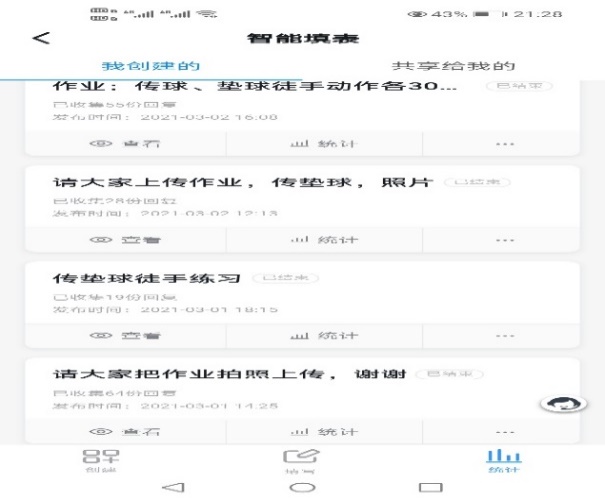Go back from 智能填表 page
605x500 pixels.
point(41,38)
